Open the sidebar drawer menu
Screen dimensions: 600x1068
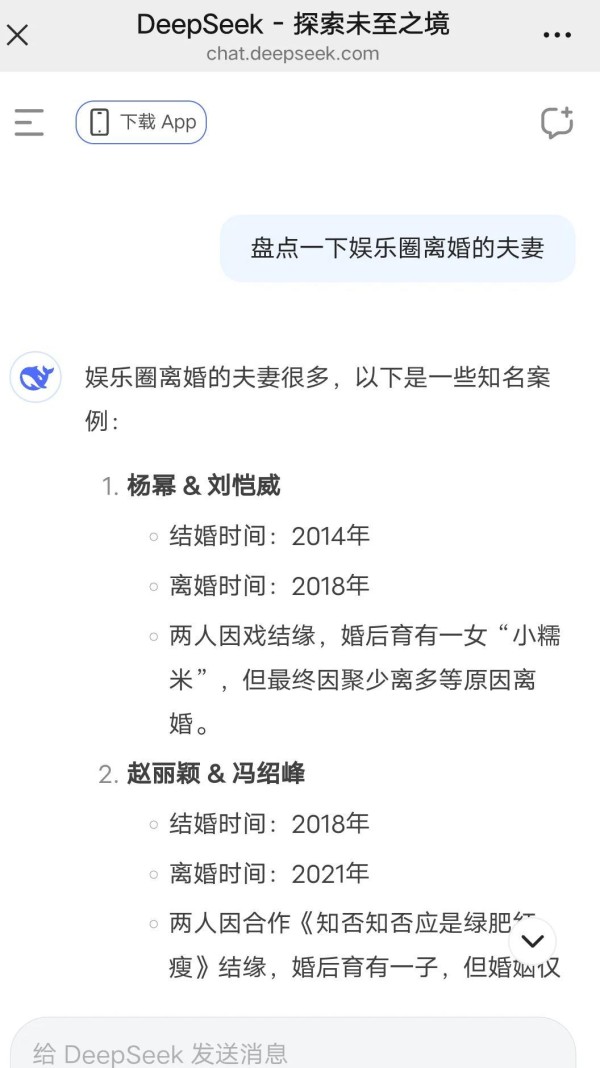click(29, 123)
